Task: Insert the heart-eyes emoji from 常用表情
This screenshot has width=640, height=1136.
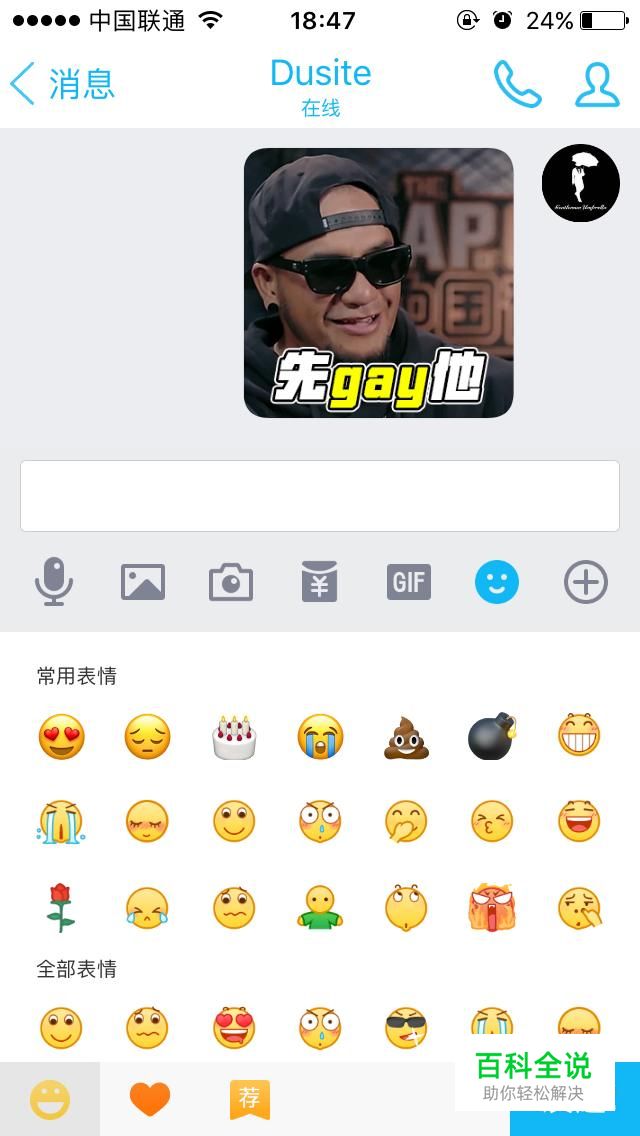Action: pos(61,738)
